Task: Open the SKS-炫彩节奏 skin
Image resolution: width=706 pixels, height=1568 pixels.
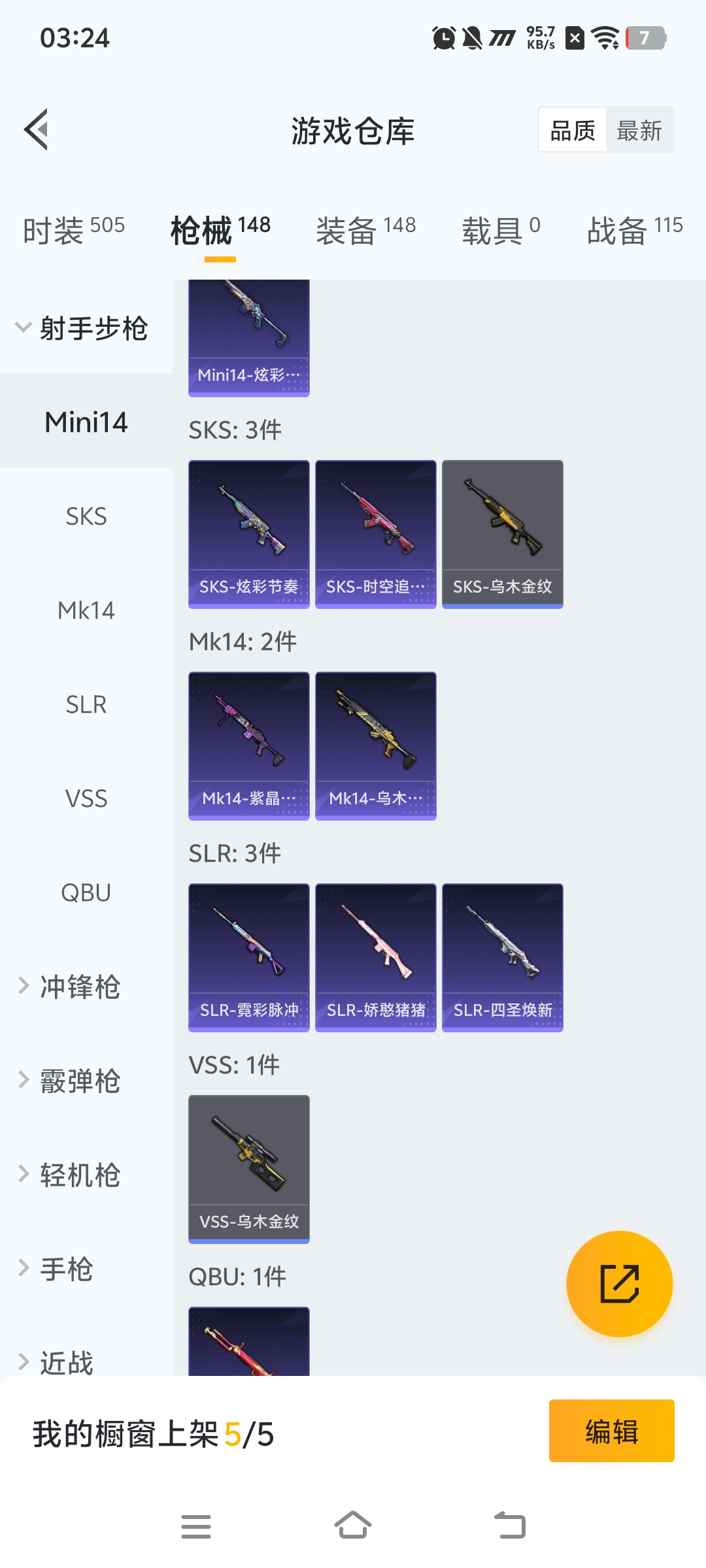Action: point(248,533)
